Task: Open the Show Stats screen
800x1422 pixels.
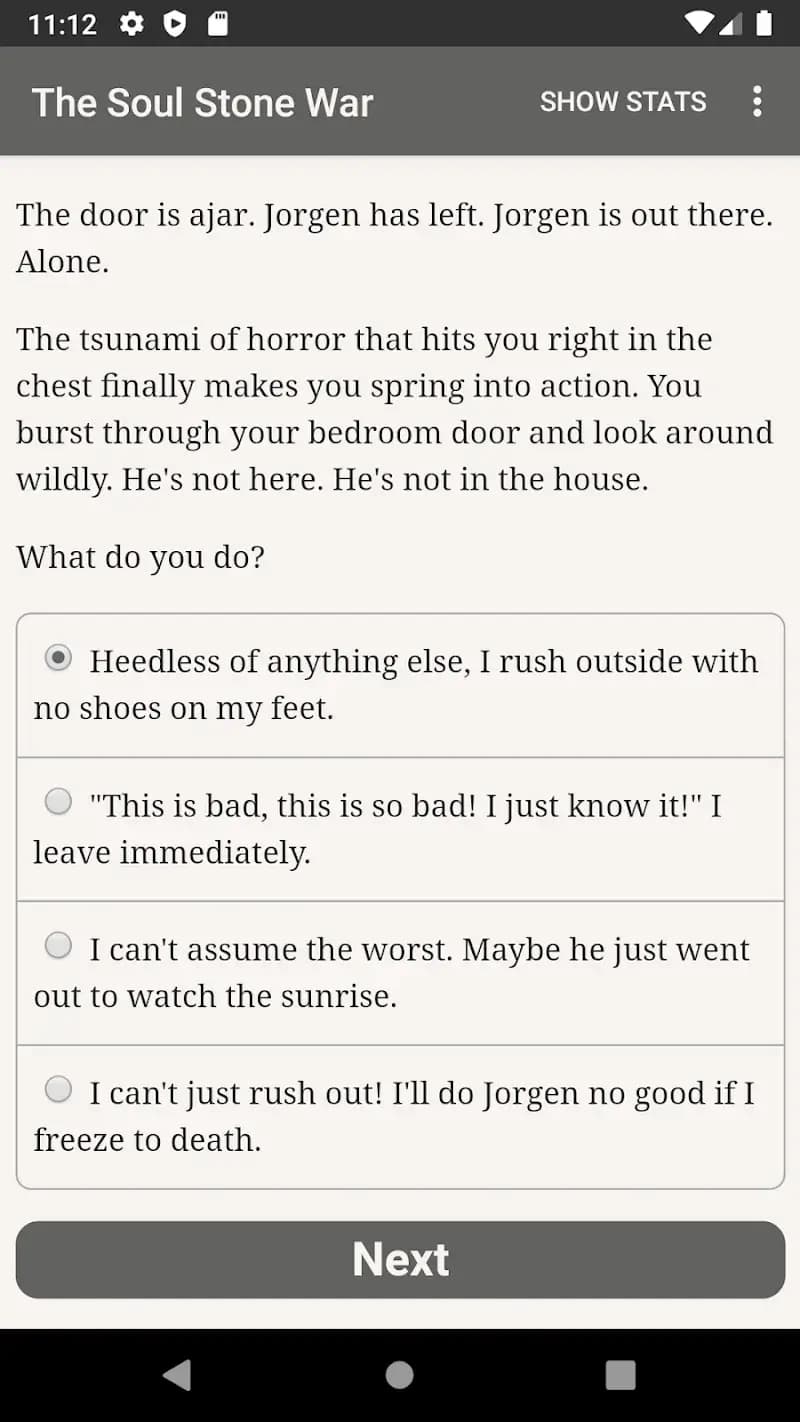Action: coord(622,101)
